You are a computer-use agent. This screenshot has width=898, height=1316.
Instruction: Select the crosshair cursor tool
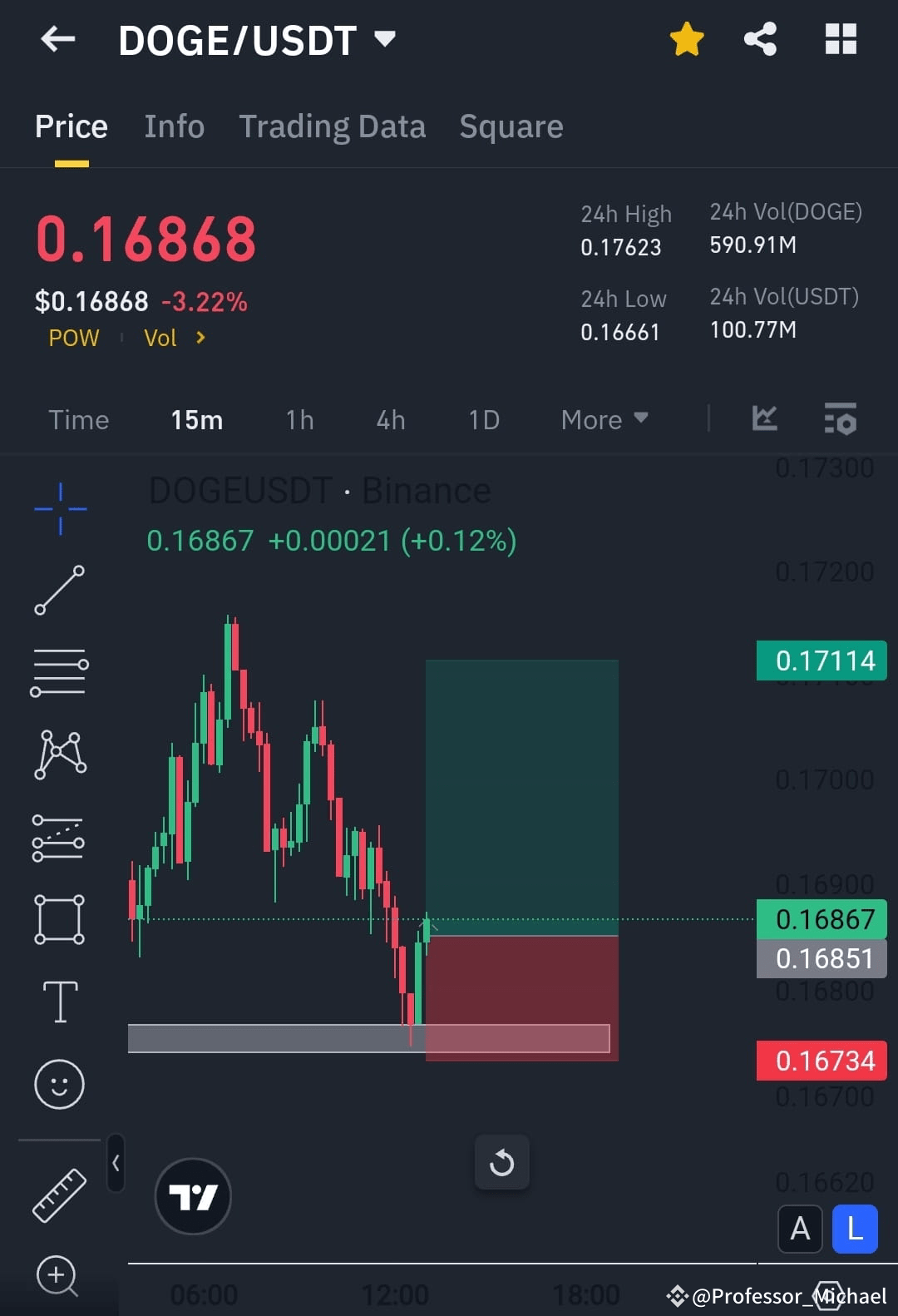pos(59,507)
